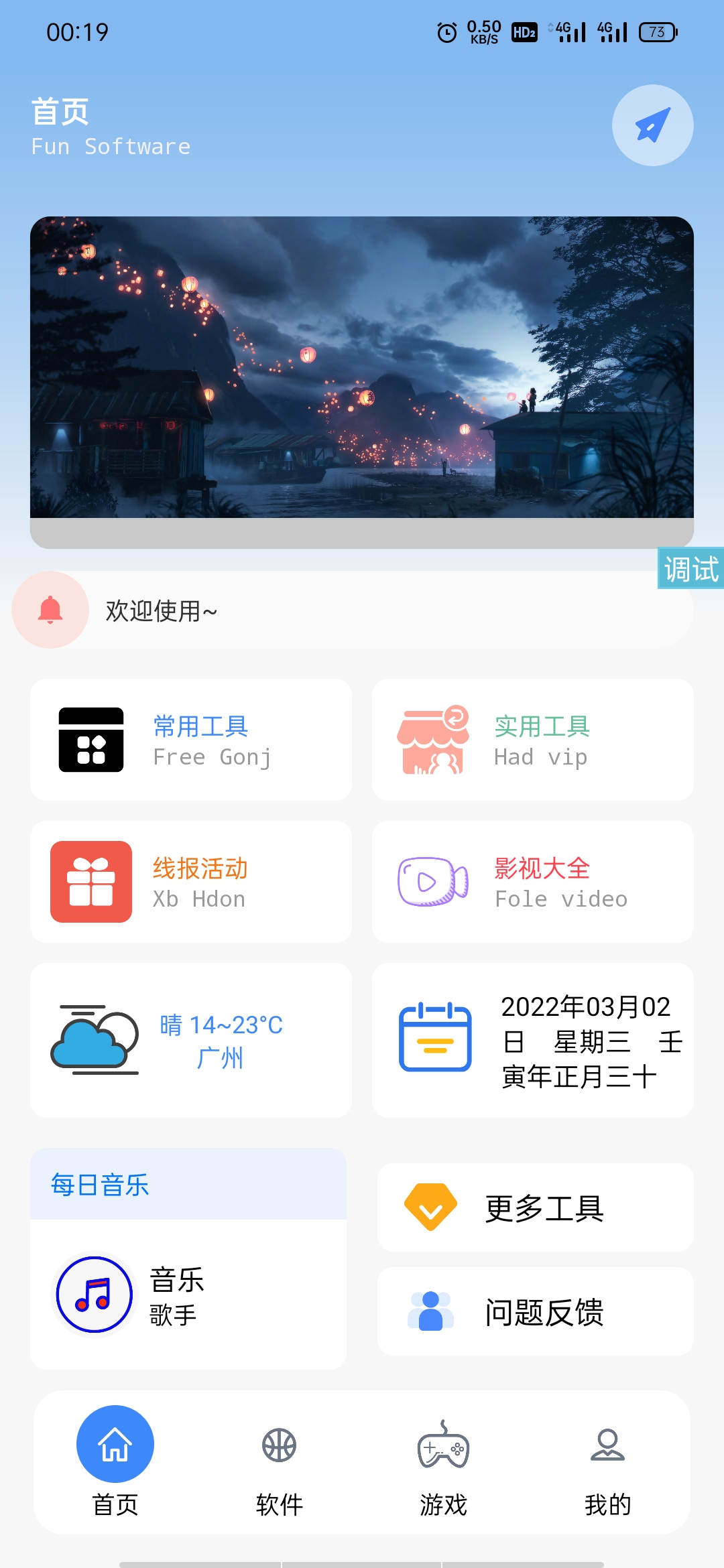Viewport: 724px width, 1568px height.
Task: Tap the notification bell icon
Action: [49, 610]
